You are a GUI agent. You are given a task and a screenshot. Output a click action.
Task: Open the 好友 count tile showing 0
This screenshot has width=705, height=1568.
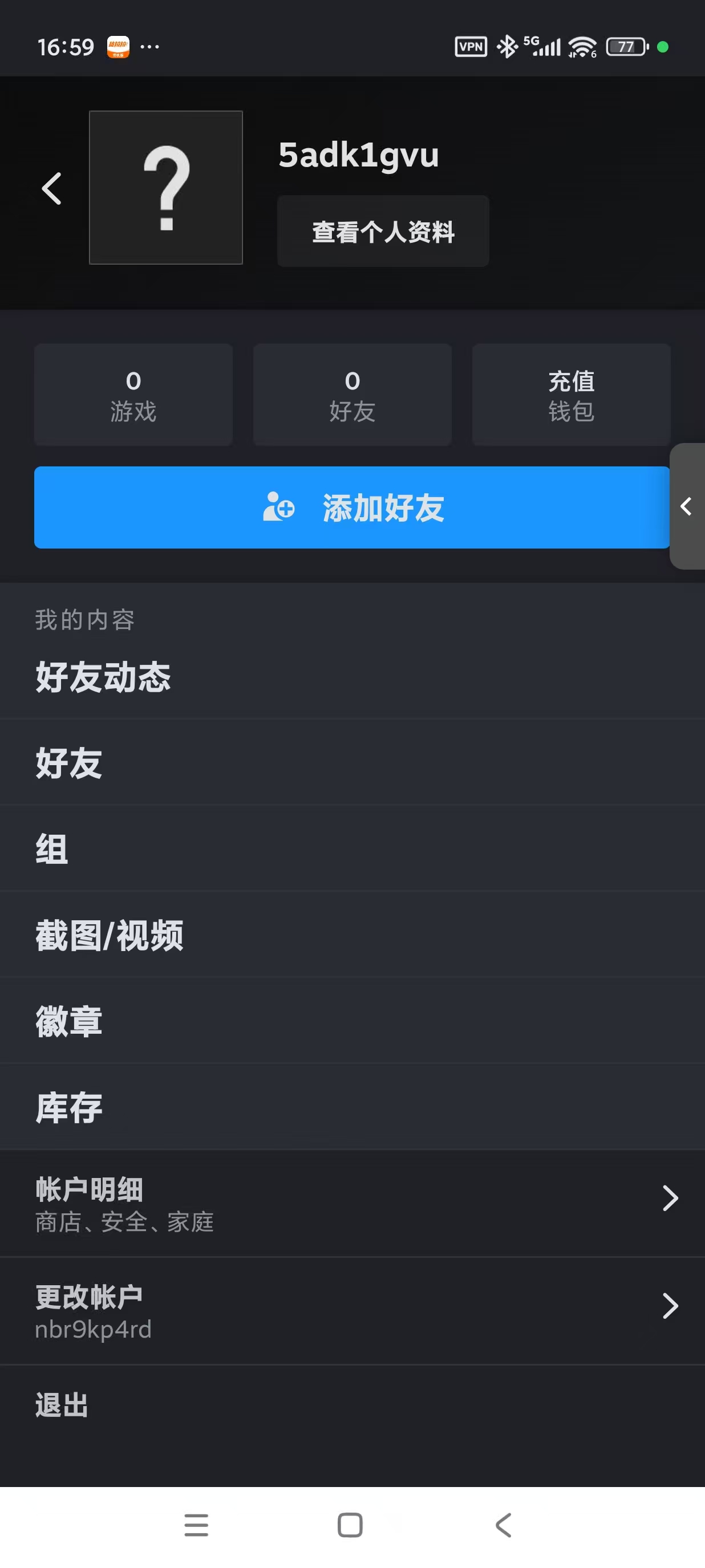(x=352, y=395)
